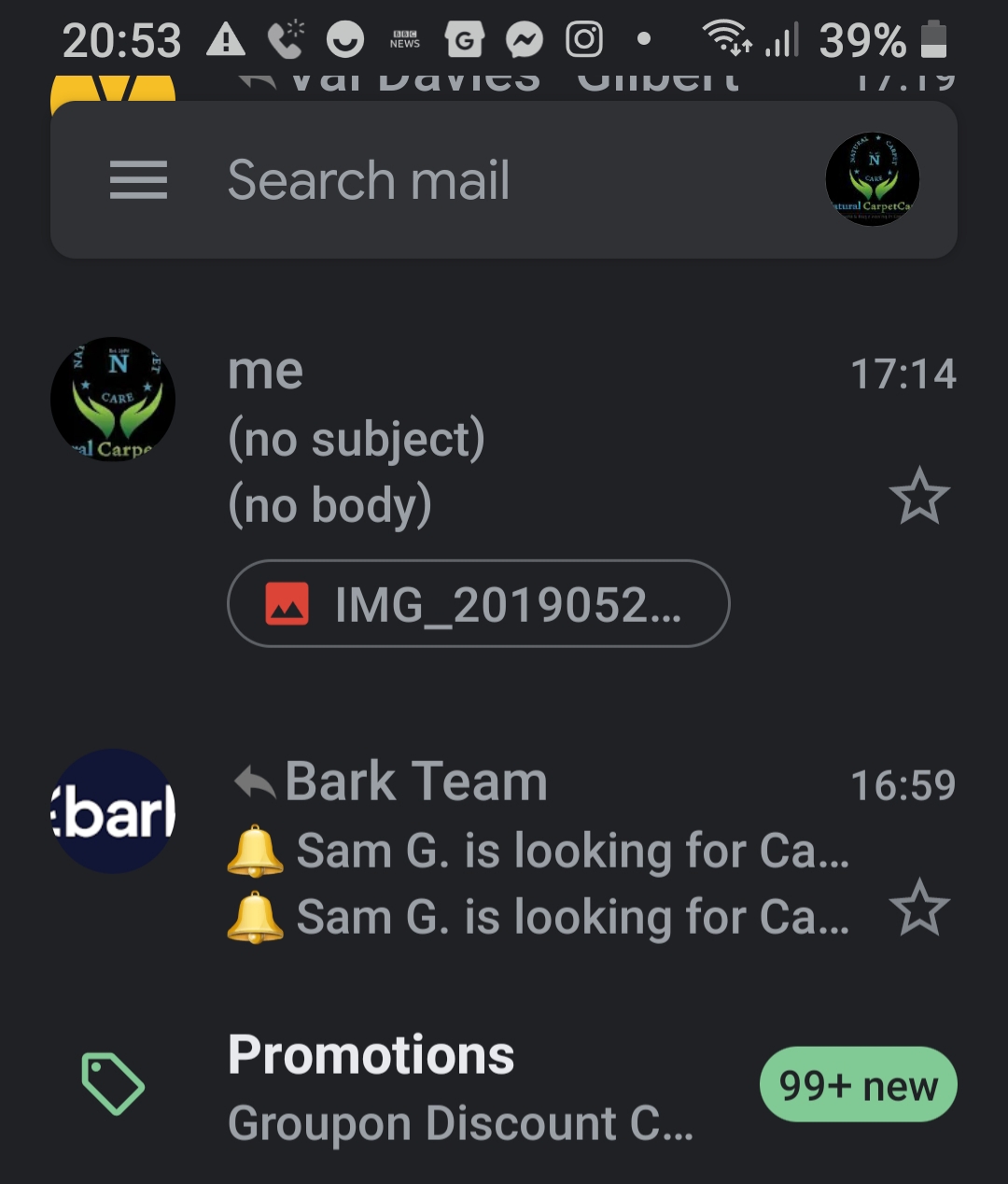The width and height of the screenshot is (1008, 1184).
Task: Tap the Search mail field
Action: click(420, 180)
